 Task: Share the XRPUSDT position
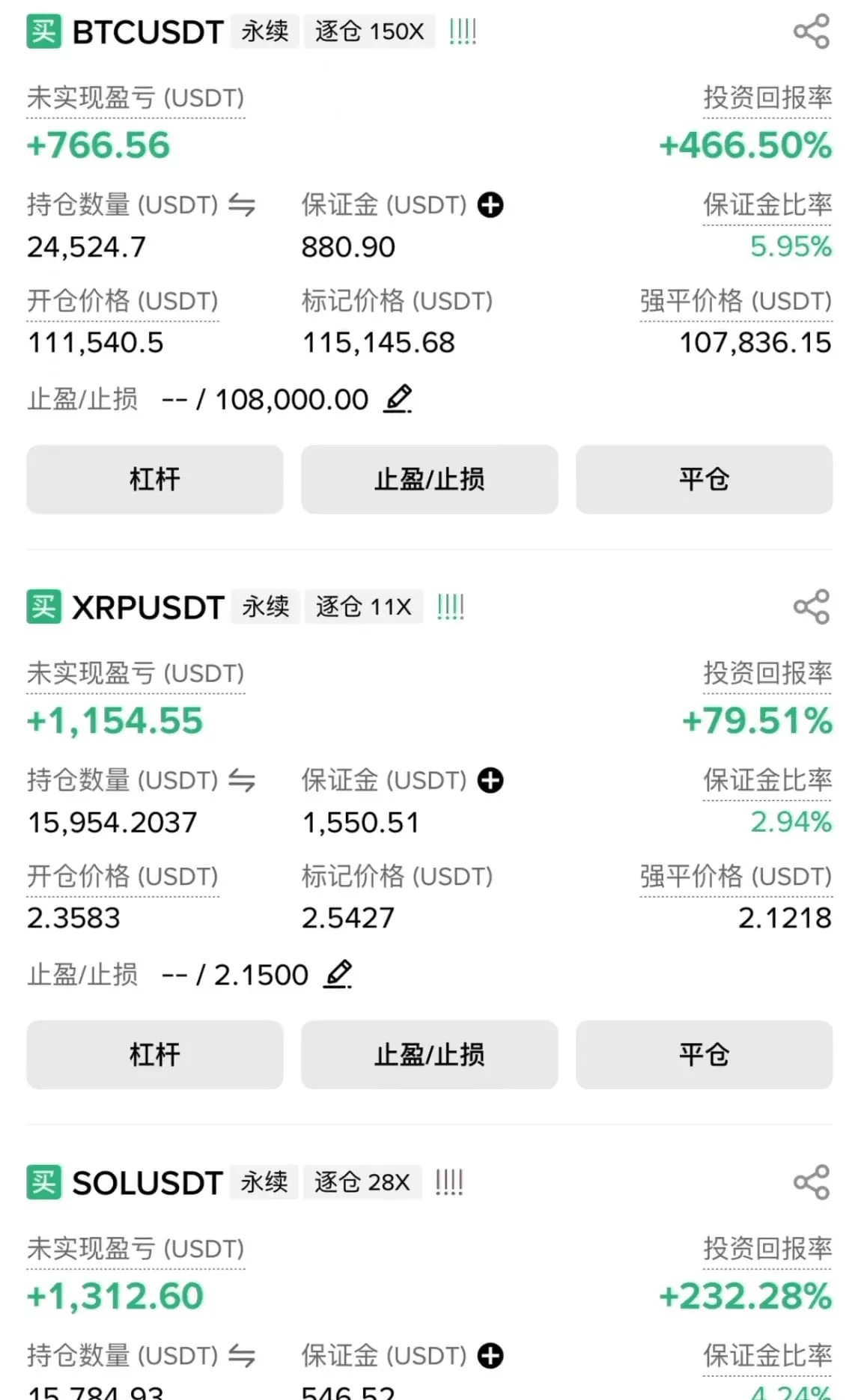pyautogui.click(x=812, y=606)
